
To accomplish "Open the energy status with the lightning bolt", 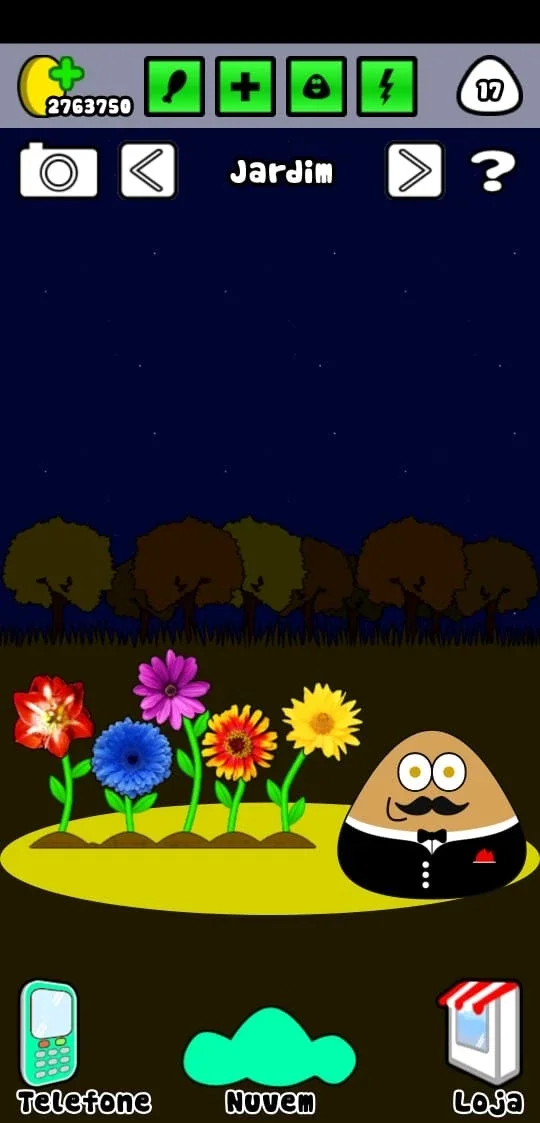I will click(387, 87).
